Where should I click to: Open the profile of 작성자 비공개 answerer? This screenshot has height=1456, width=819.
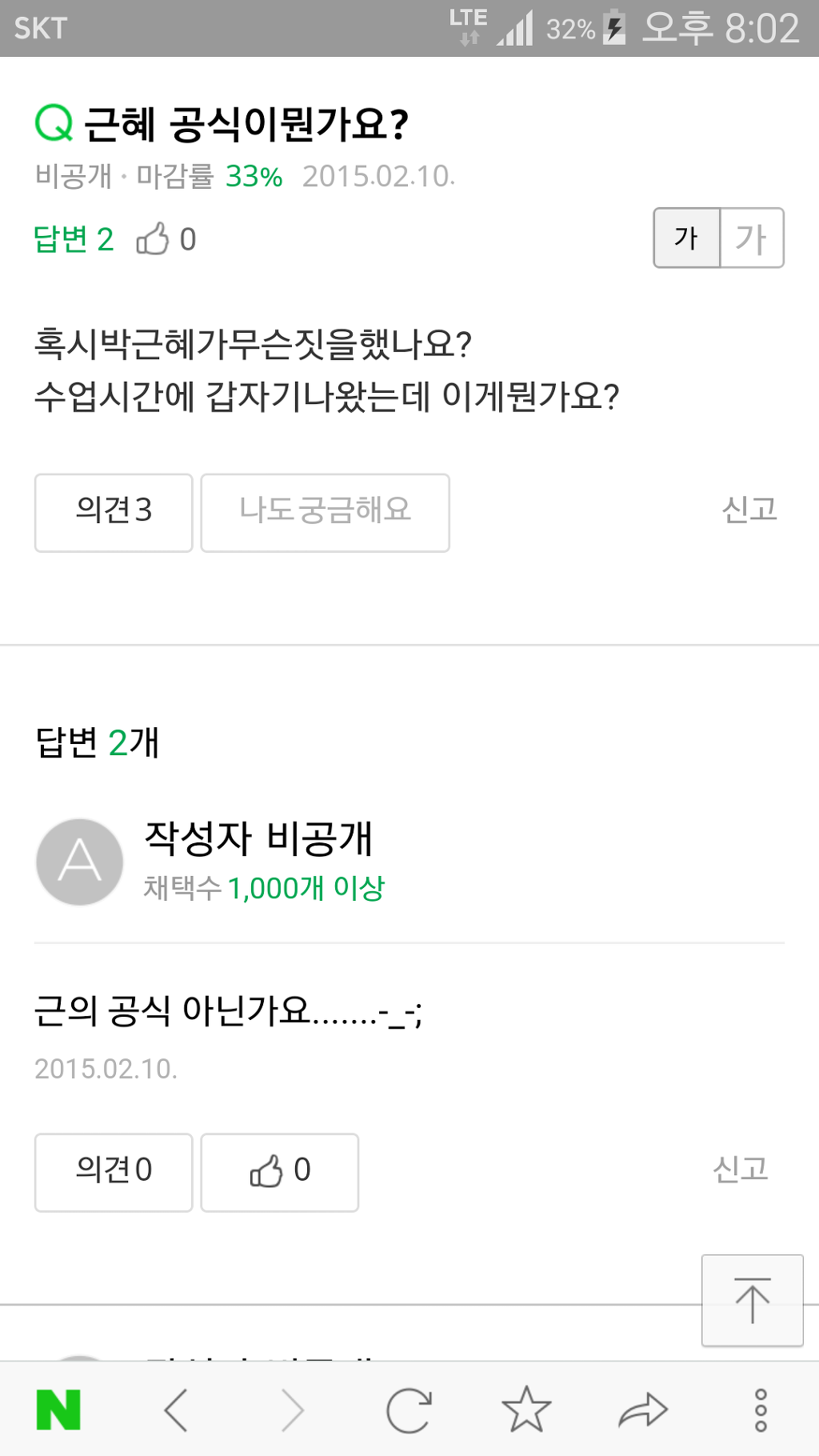click(80, 862)
